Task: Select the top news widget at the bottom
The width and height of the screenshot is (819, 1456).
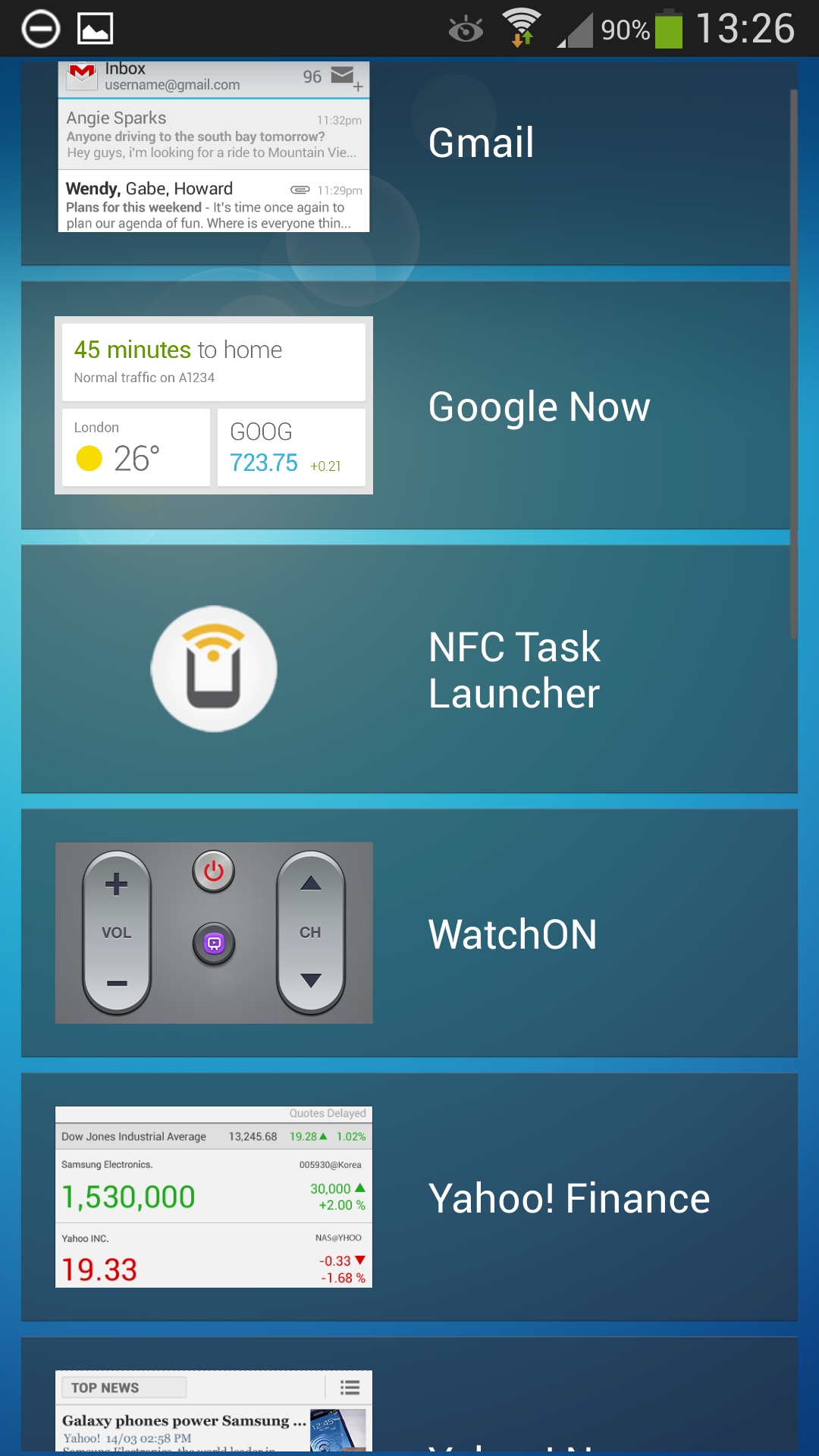Action: 409,1403
